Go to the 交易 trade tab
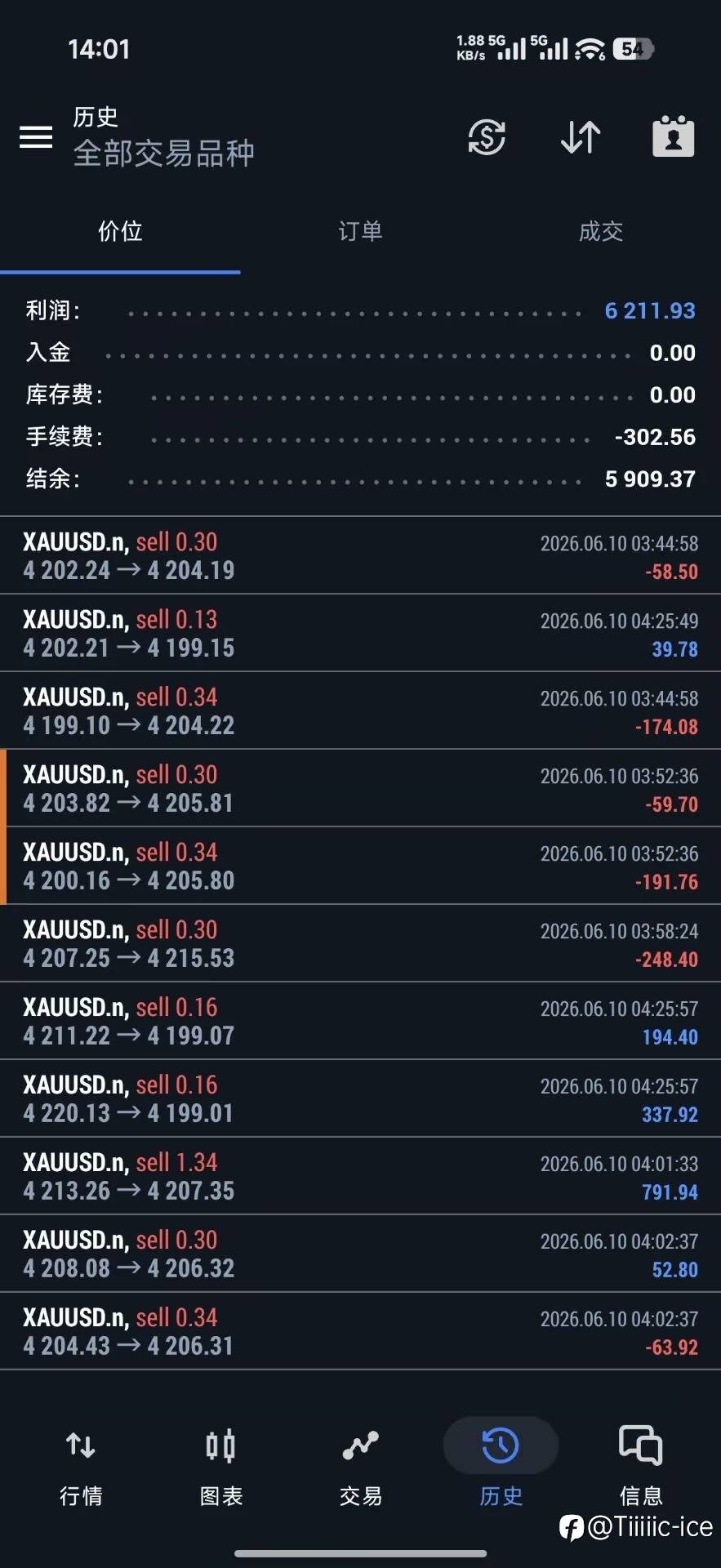The image size is (721, 1568). 360,1467
